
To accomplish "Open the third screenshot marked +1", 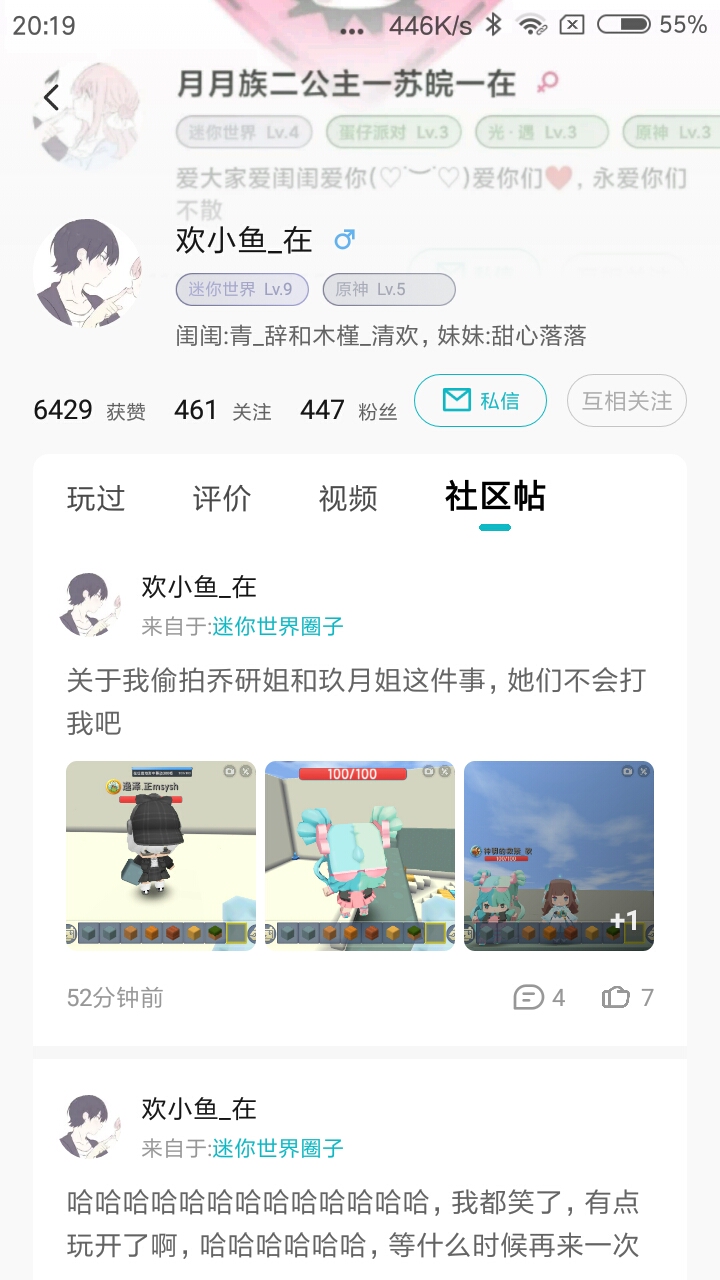I will (559, 856).
